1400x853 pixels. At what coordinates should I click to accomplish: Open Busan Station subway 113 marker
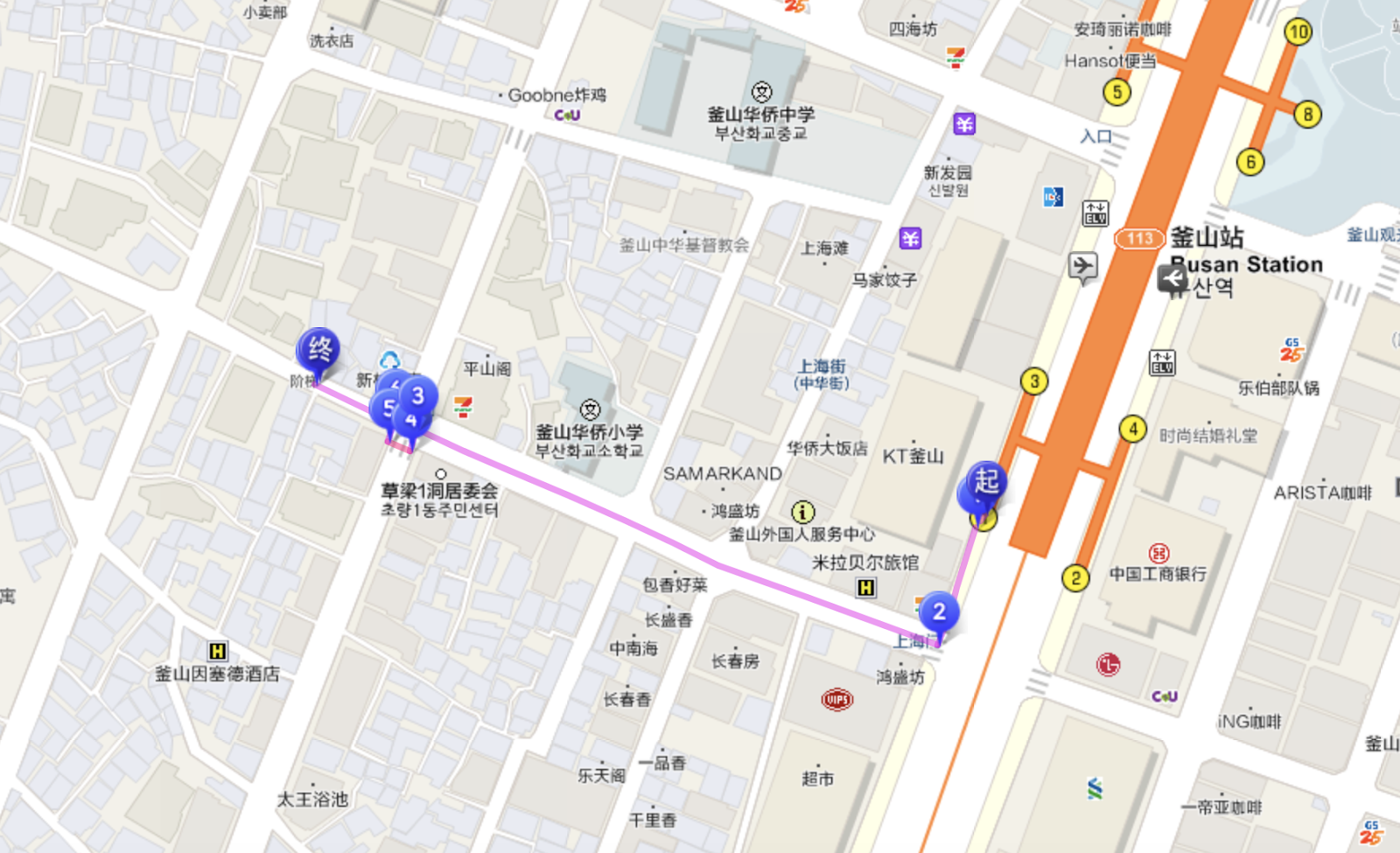pos(1139,238)
